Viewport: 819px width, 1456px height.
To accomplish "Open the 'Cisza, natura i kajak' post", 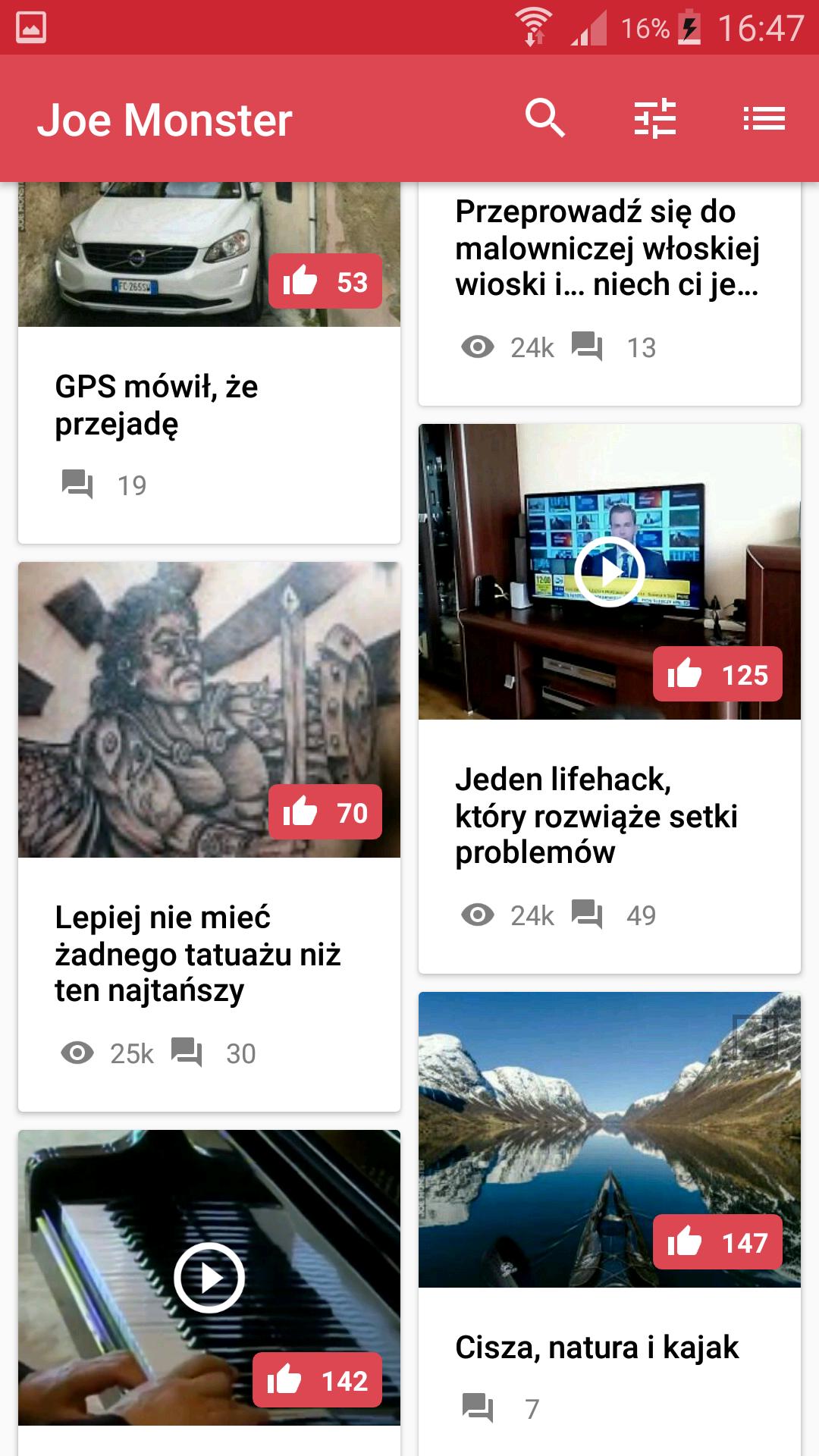I will pos(597,1348).
